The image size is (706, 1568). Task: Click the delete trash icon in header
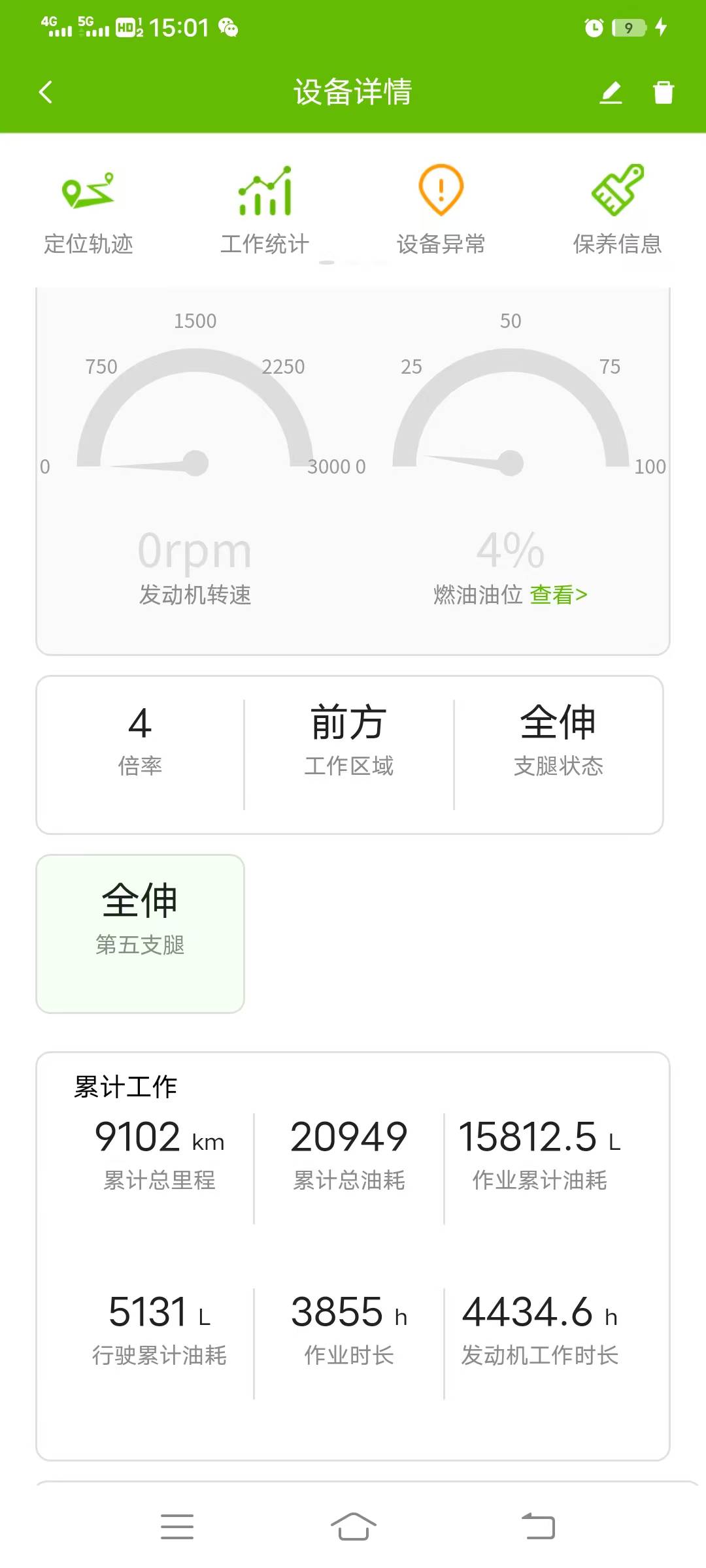[665, 93]
